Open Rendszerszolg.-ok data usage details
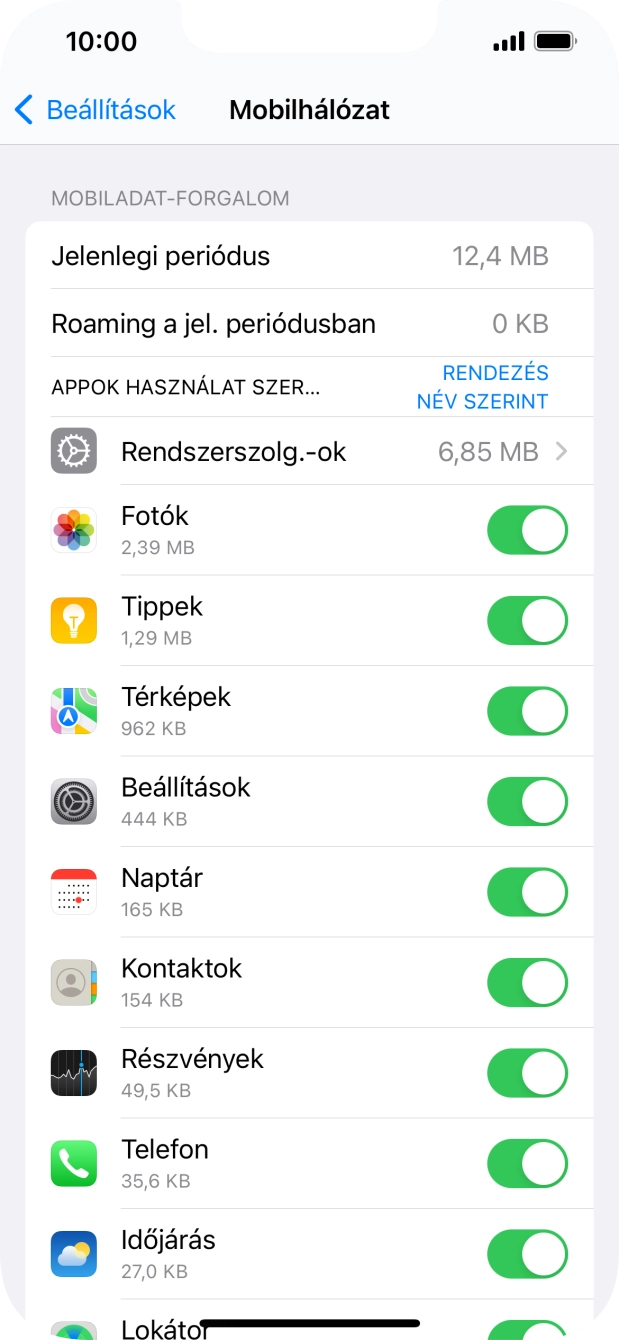The image size is (619, 1340). pos(309,452)
